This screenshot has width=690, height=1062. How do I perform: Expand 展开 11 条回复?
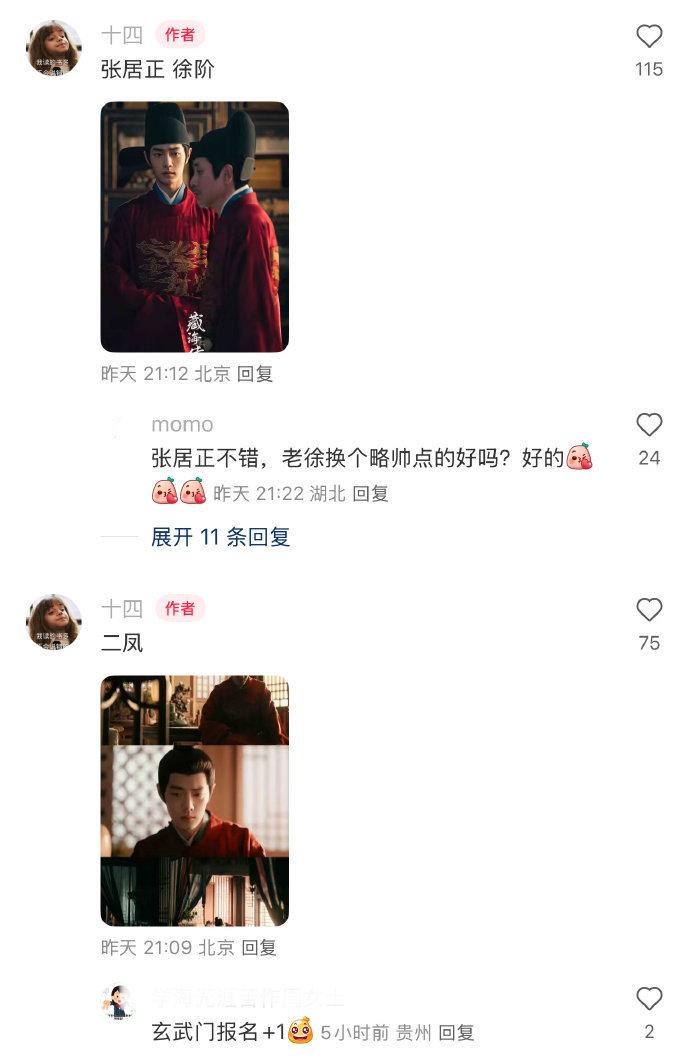(x=220, y=537)
